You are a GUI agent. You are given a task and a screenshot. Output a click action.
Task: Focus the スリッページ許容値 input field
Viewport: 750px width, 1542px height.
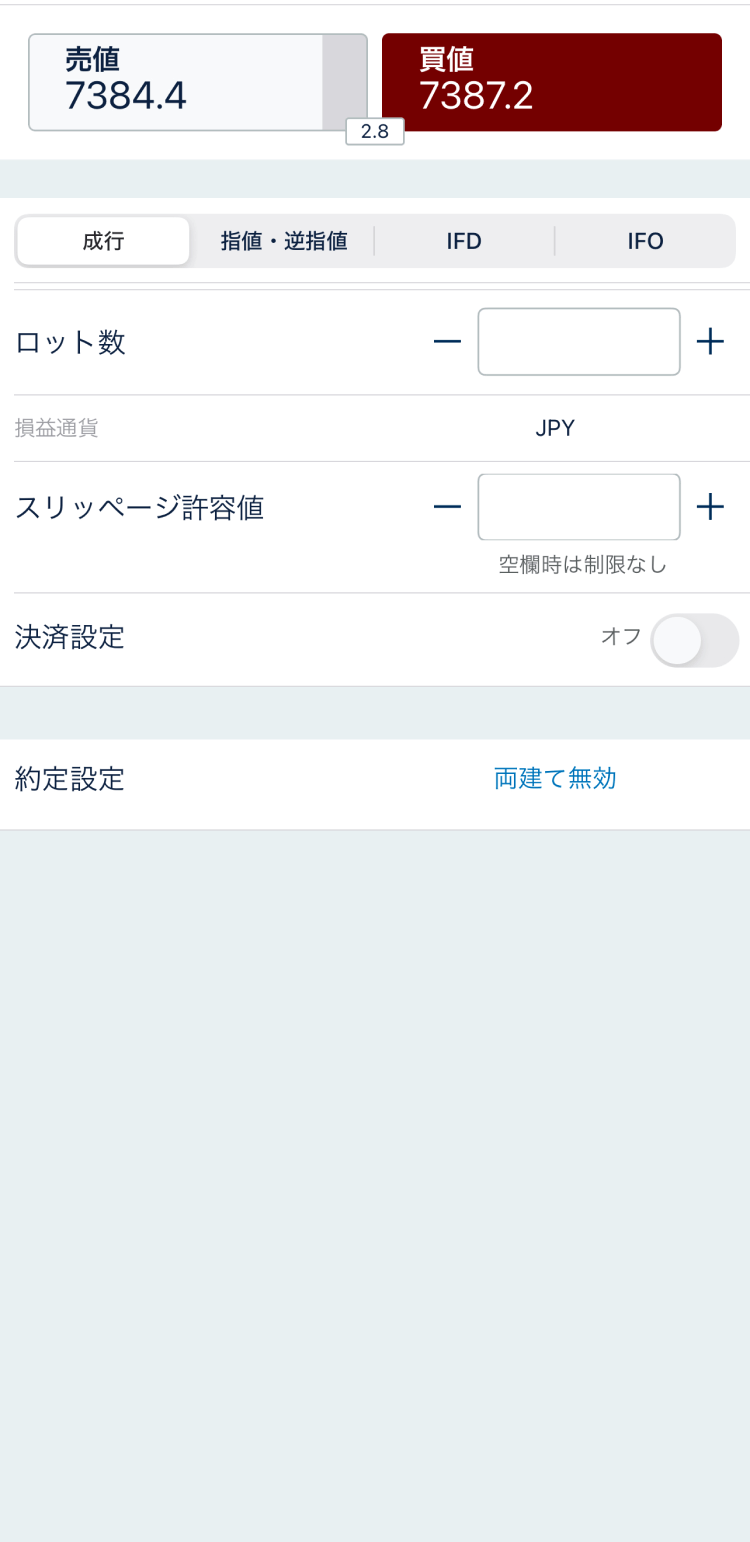[x=579, y=507]
